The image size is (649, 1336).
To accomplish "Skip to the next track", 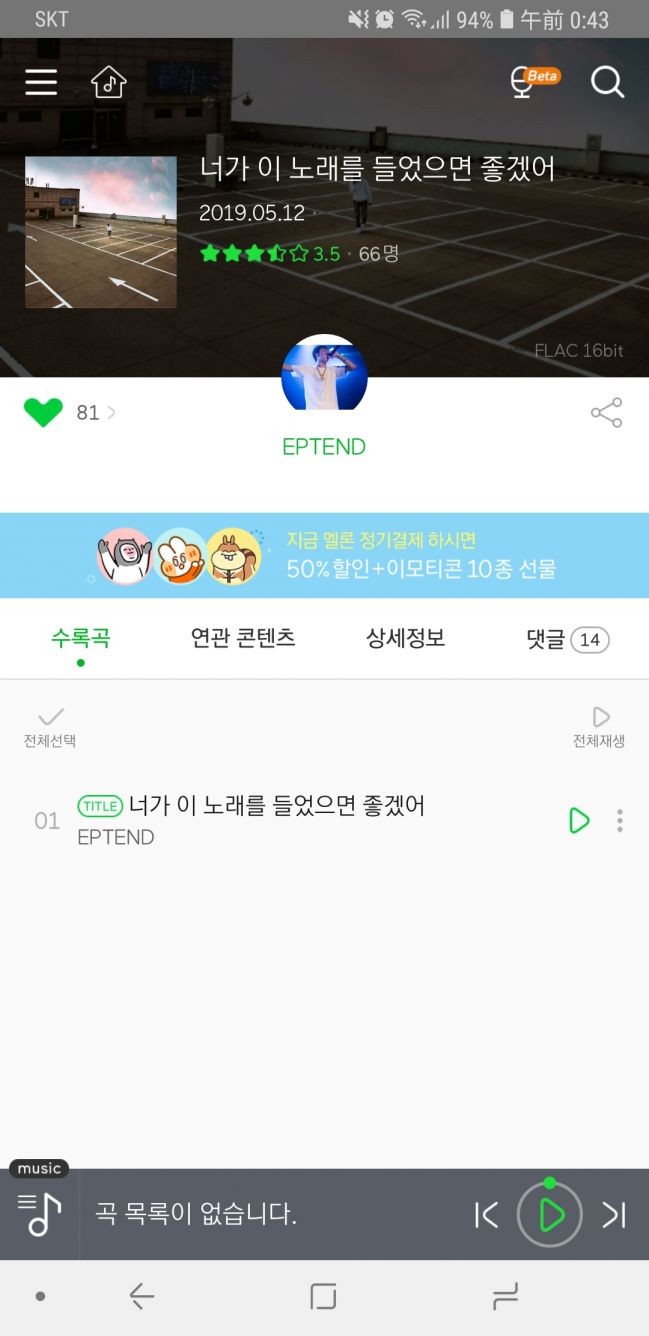I will click(613, 1215).
